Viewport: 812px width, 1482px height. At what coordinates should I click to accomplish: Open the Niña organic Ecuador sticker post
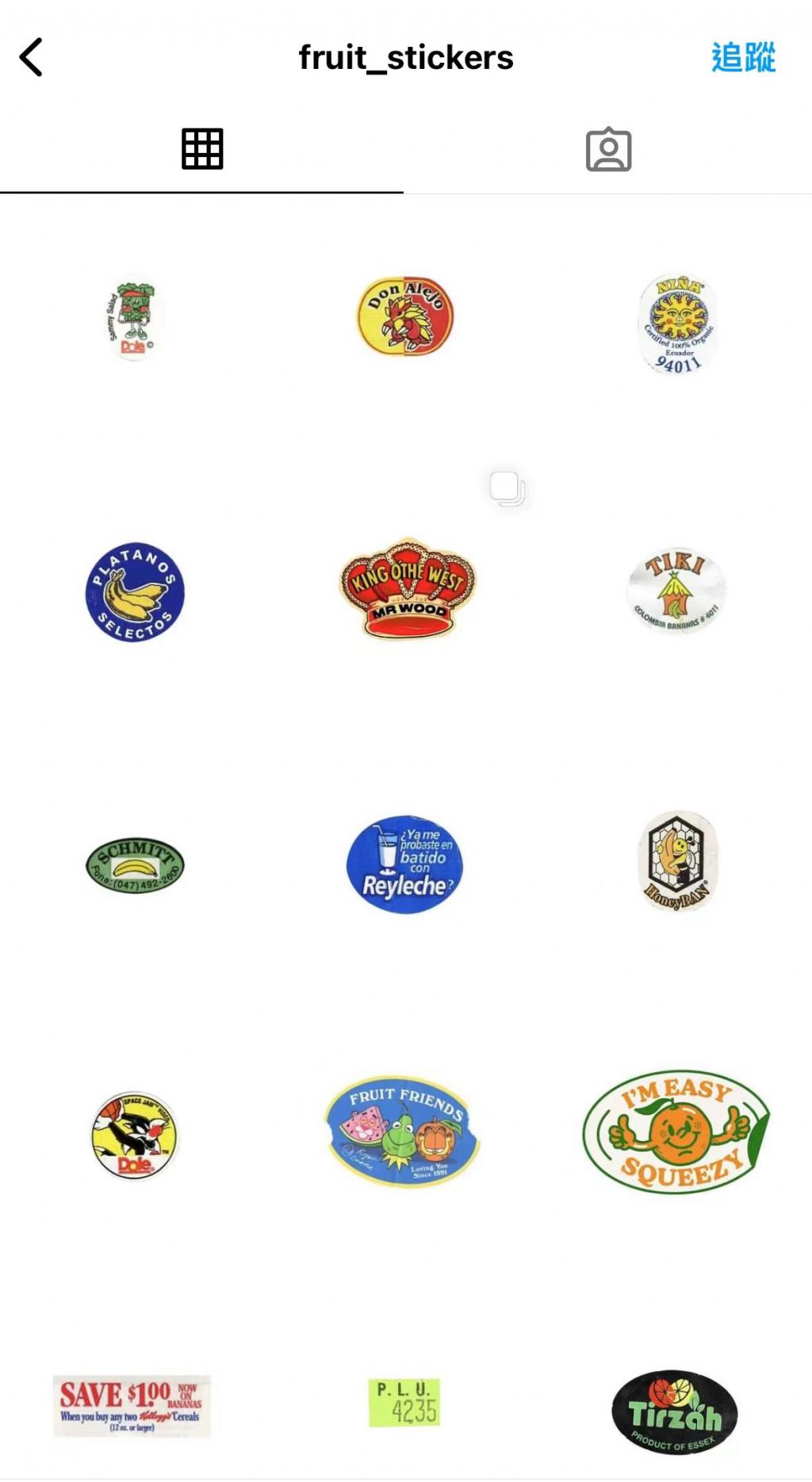(x=677, y=323)
